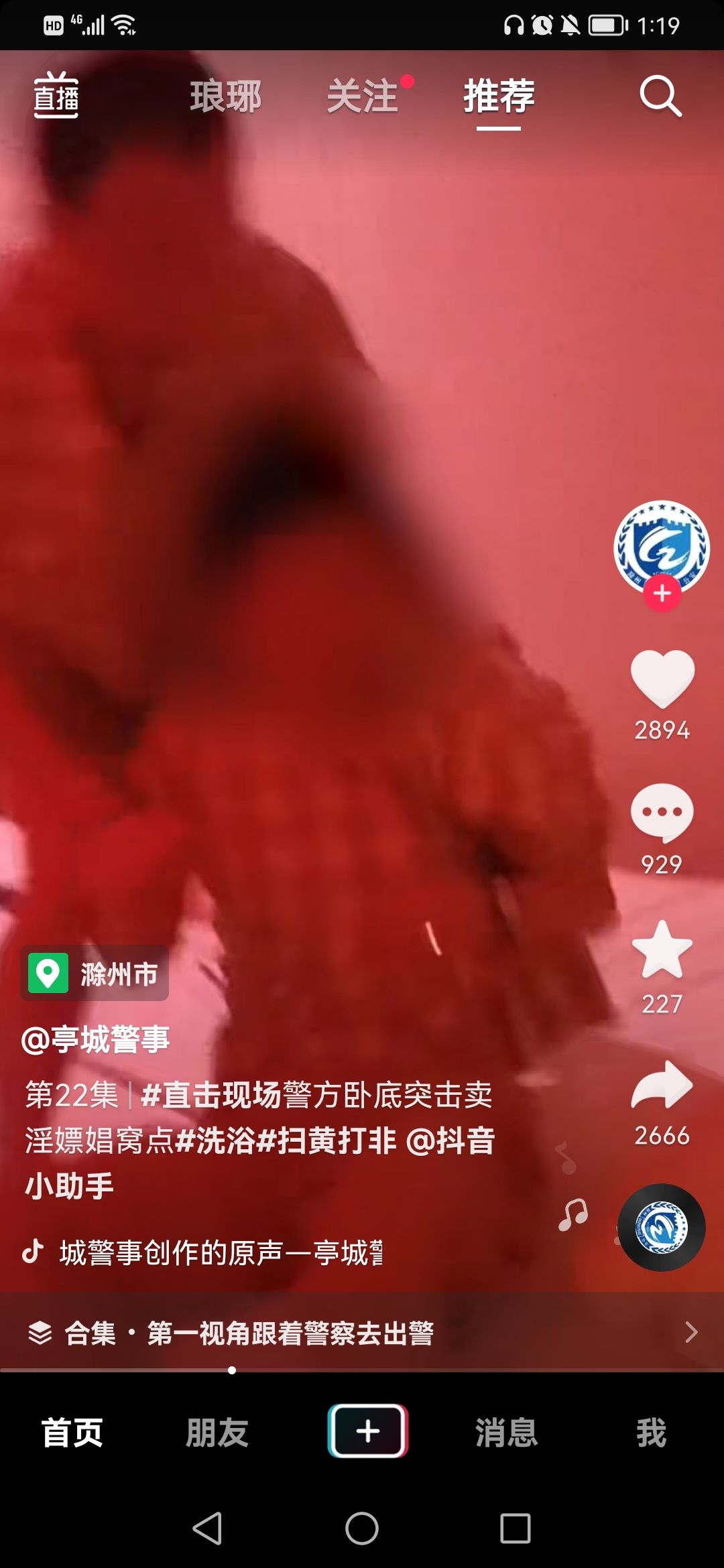Tap the @亭城警事 username link
This screenshot has height=1568, width=724.
click(95, 1039)
